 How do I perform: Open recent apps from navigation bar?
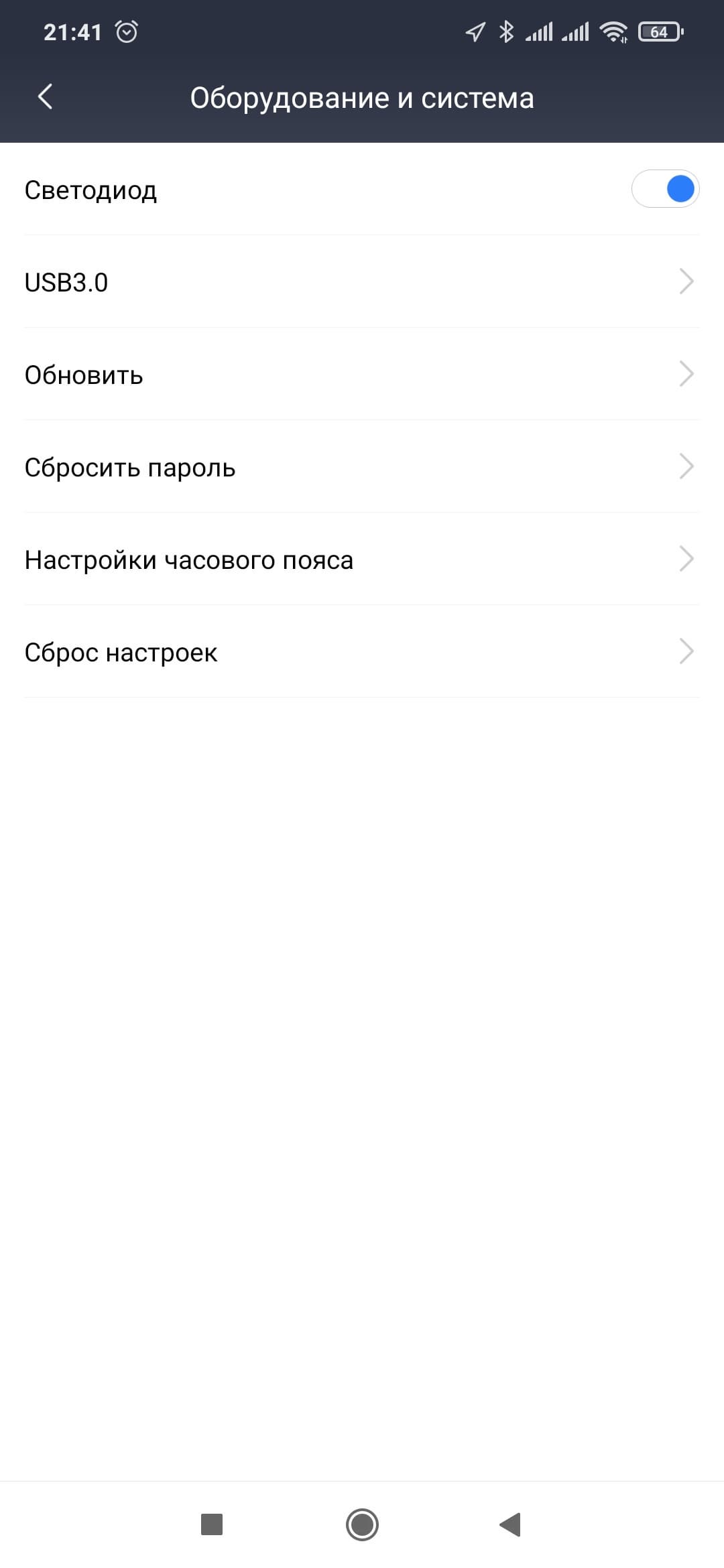[x=212, y=1524]
